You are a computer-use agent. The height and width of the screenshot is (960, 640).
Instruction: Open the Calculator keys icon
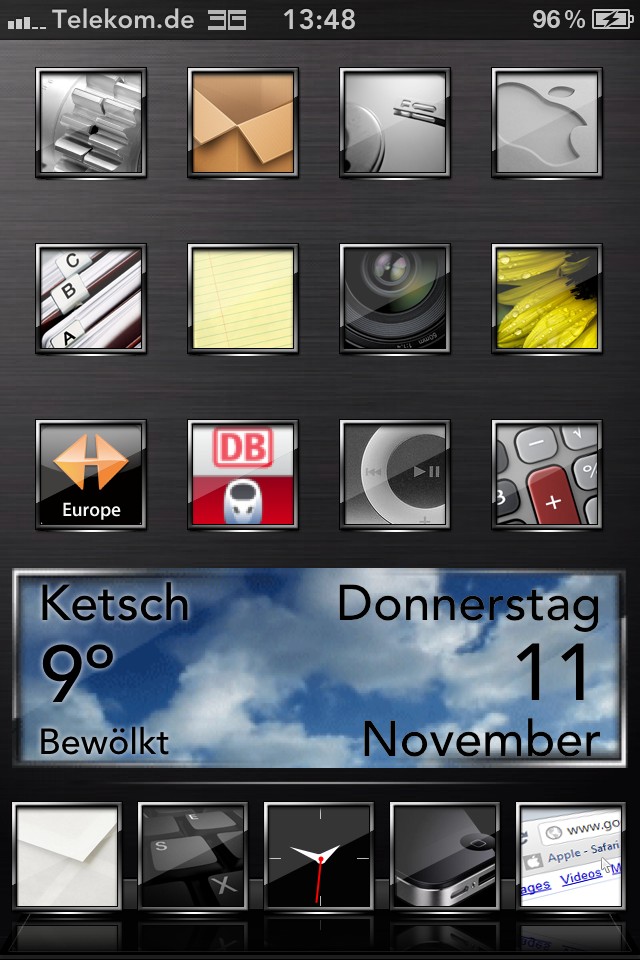(x=547, y=475)
